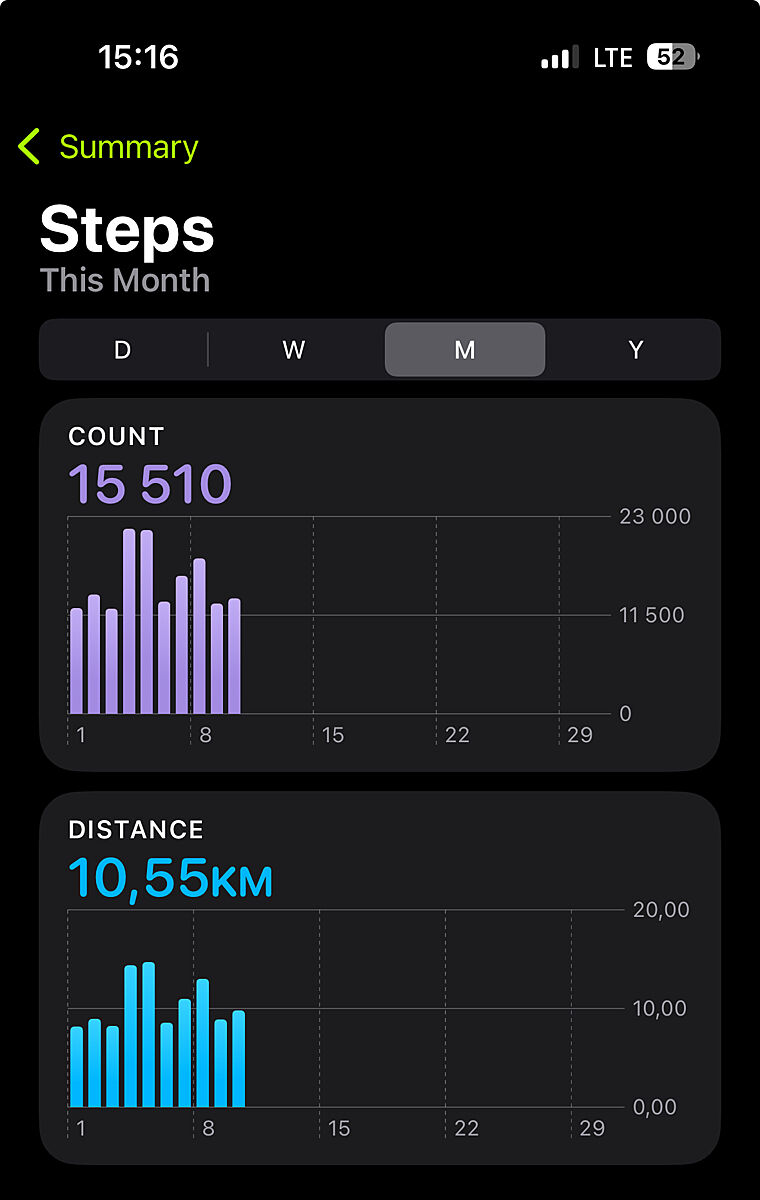Tap the Distance chart card
The width and height of the screenshot is (760, 1200).
tap(379, 978)
